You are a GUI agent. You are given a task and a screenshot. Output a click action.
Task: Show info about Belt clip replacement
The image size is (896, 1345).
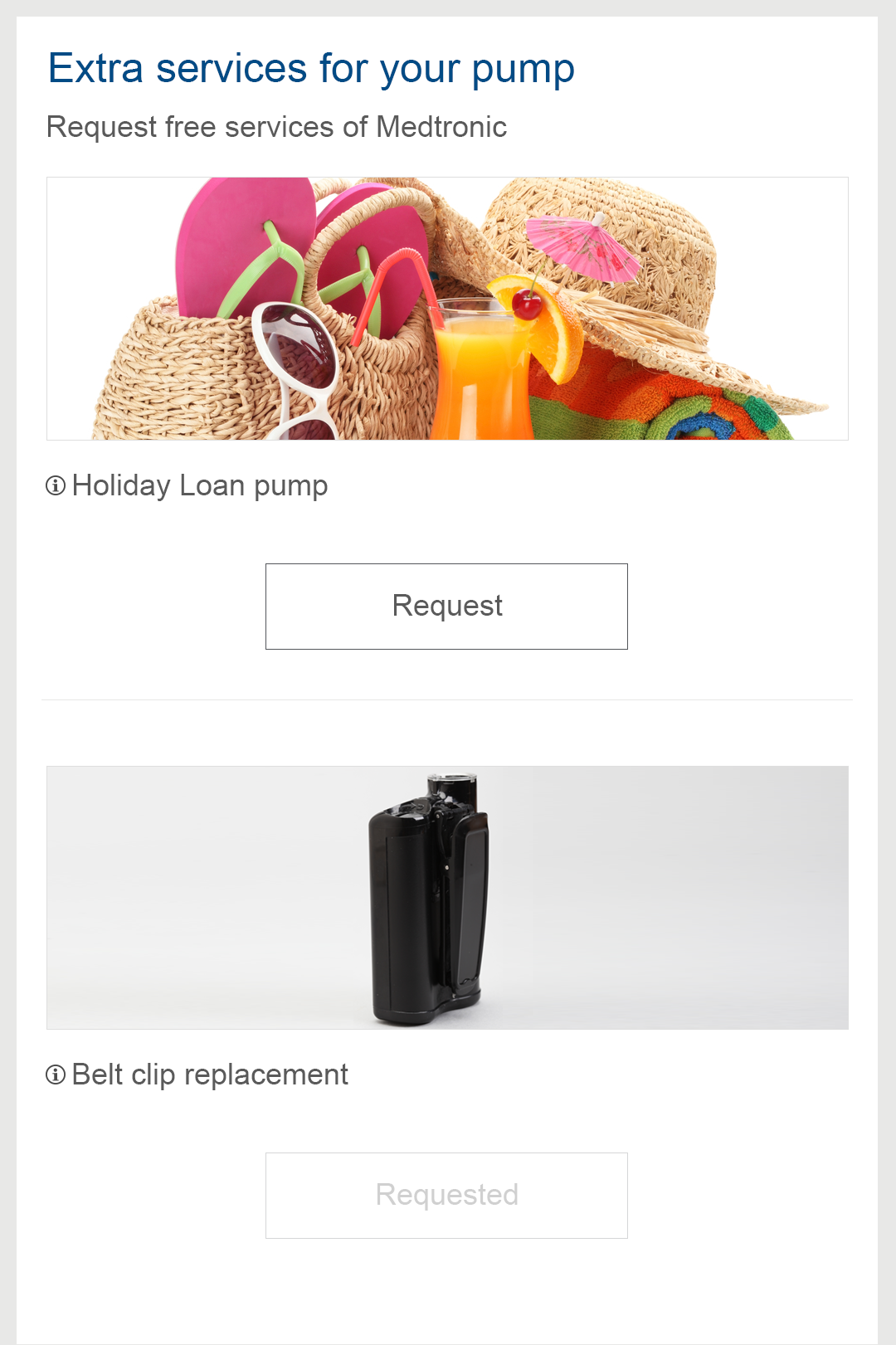click(56, 1075)
